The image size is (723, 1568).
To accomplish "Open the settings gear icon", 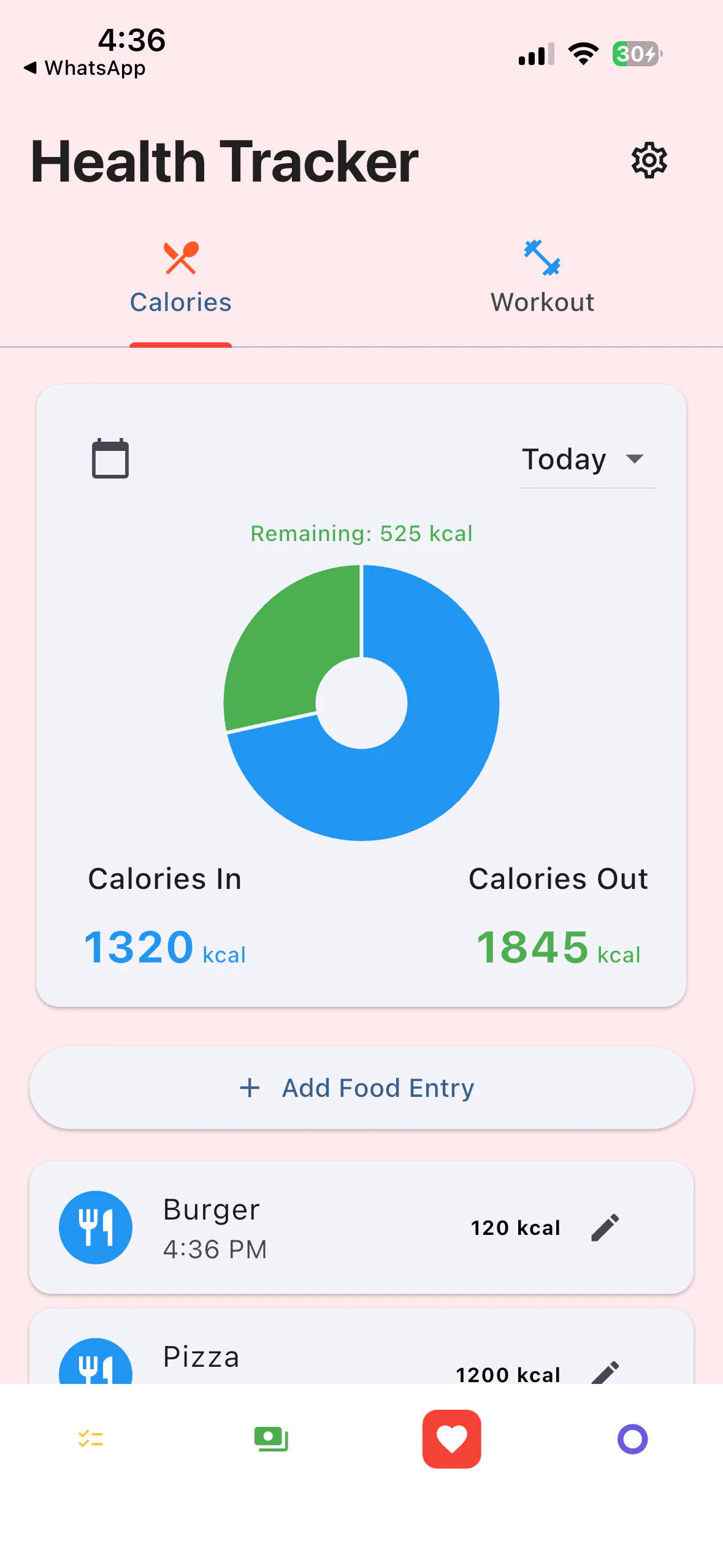I will point(649,160).
